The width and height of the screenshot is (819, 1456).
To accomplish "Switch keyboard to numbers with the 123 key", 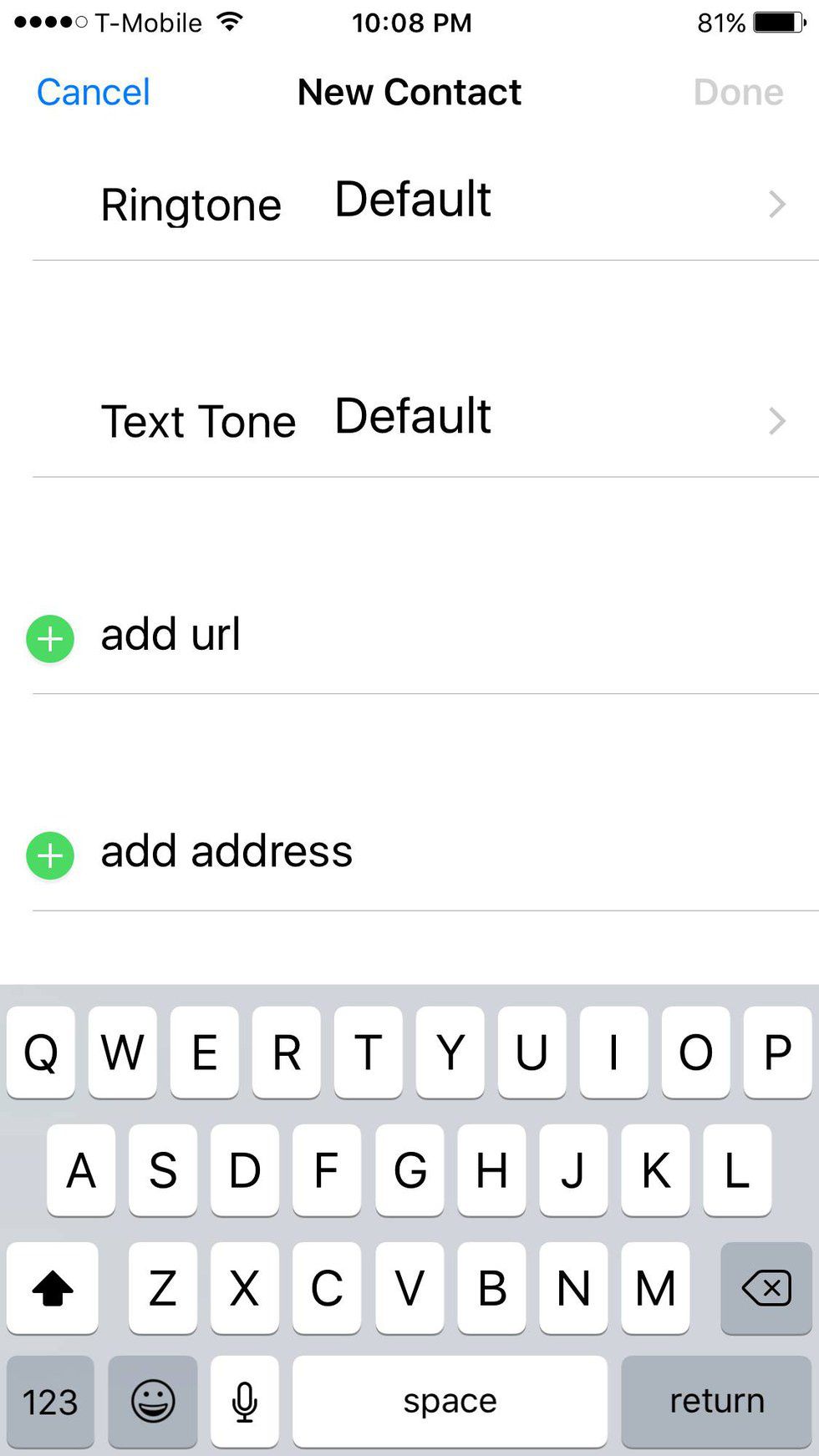I will pos(50,1401).
